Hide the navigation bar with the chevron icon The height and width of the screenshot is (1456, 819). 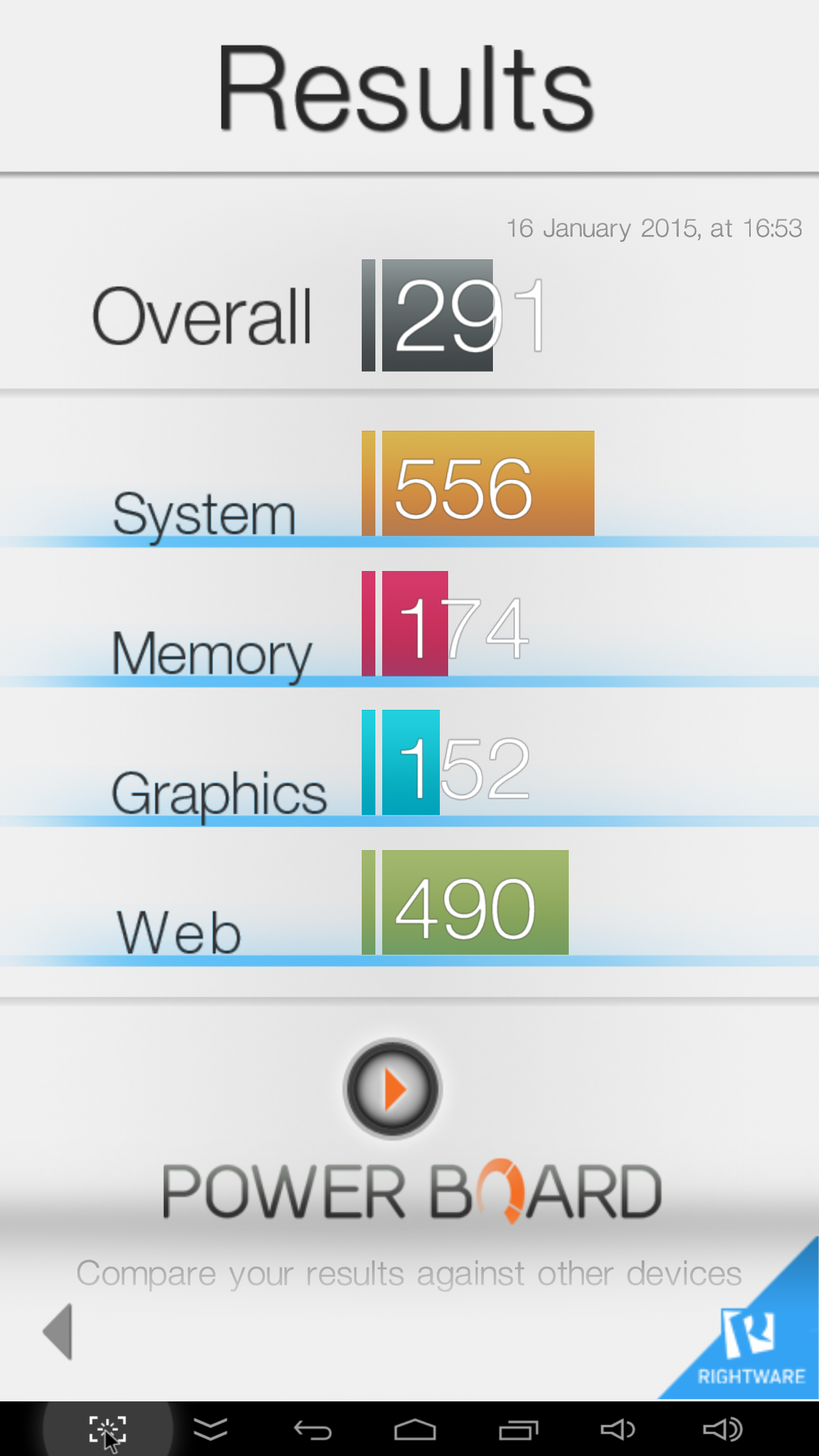click(210, 1430)
